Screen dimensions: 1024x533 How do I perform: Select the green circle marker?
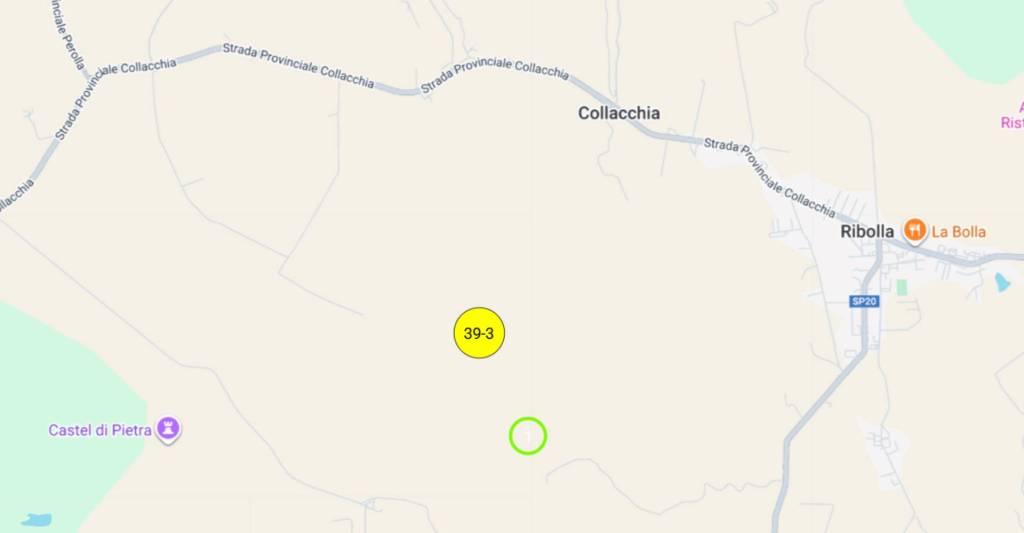528,436
